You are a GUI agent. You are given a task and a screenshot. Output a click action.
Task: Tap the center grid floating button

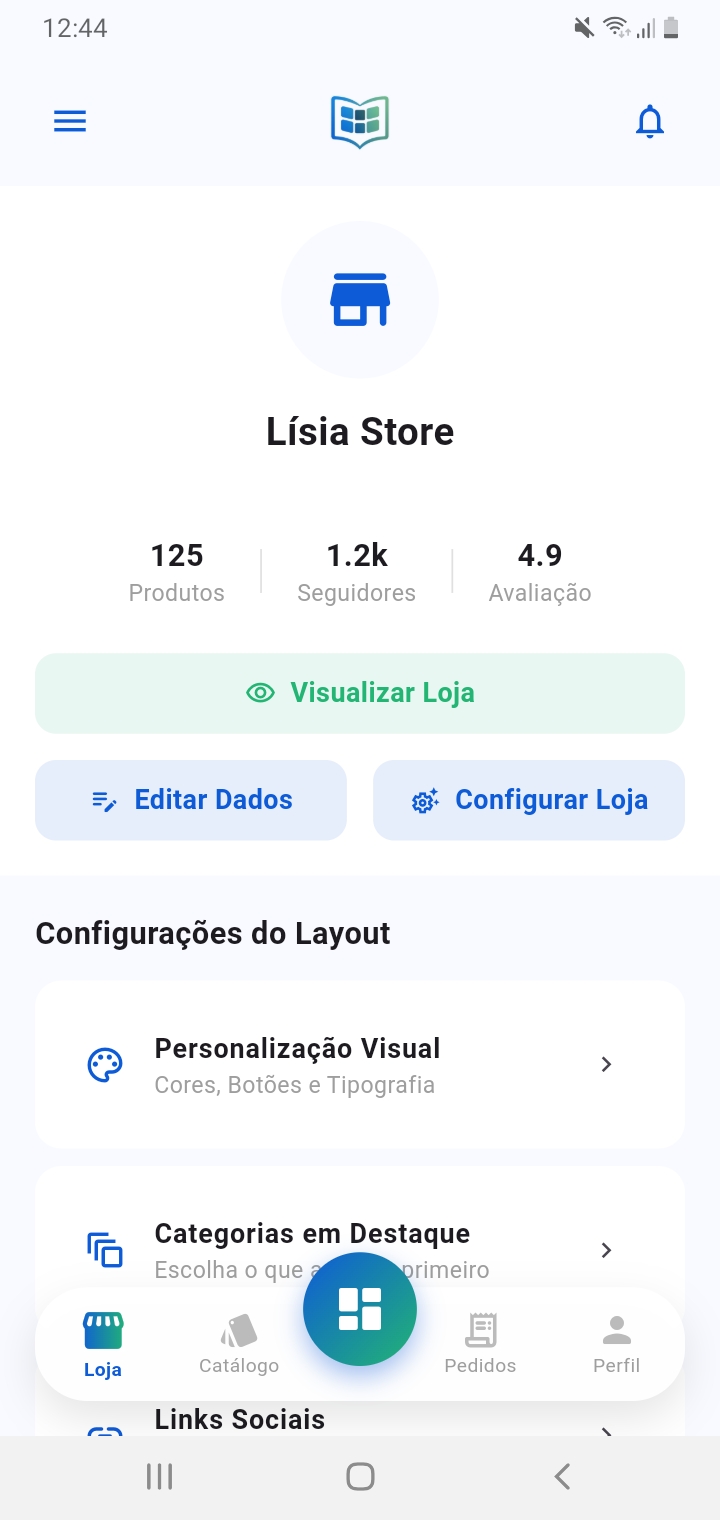point(360,1309)
